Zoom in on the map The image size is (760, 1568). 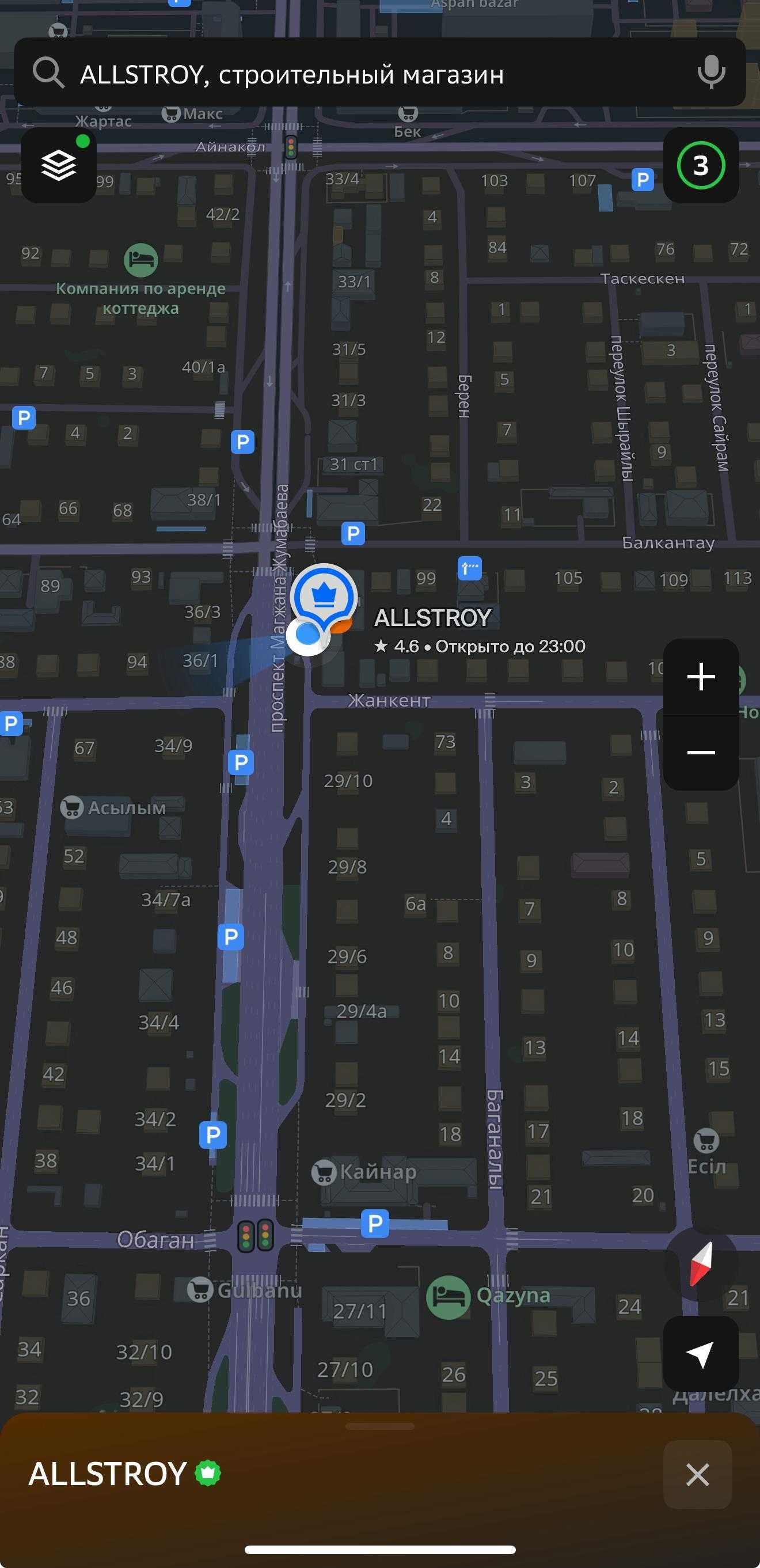[700, 677]
